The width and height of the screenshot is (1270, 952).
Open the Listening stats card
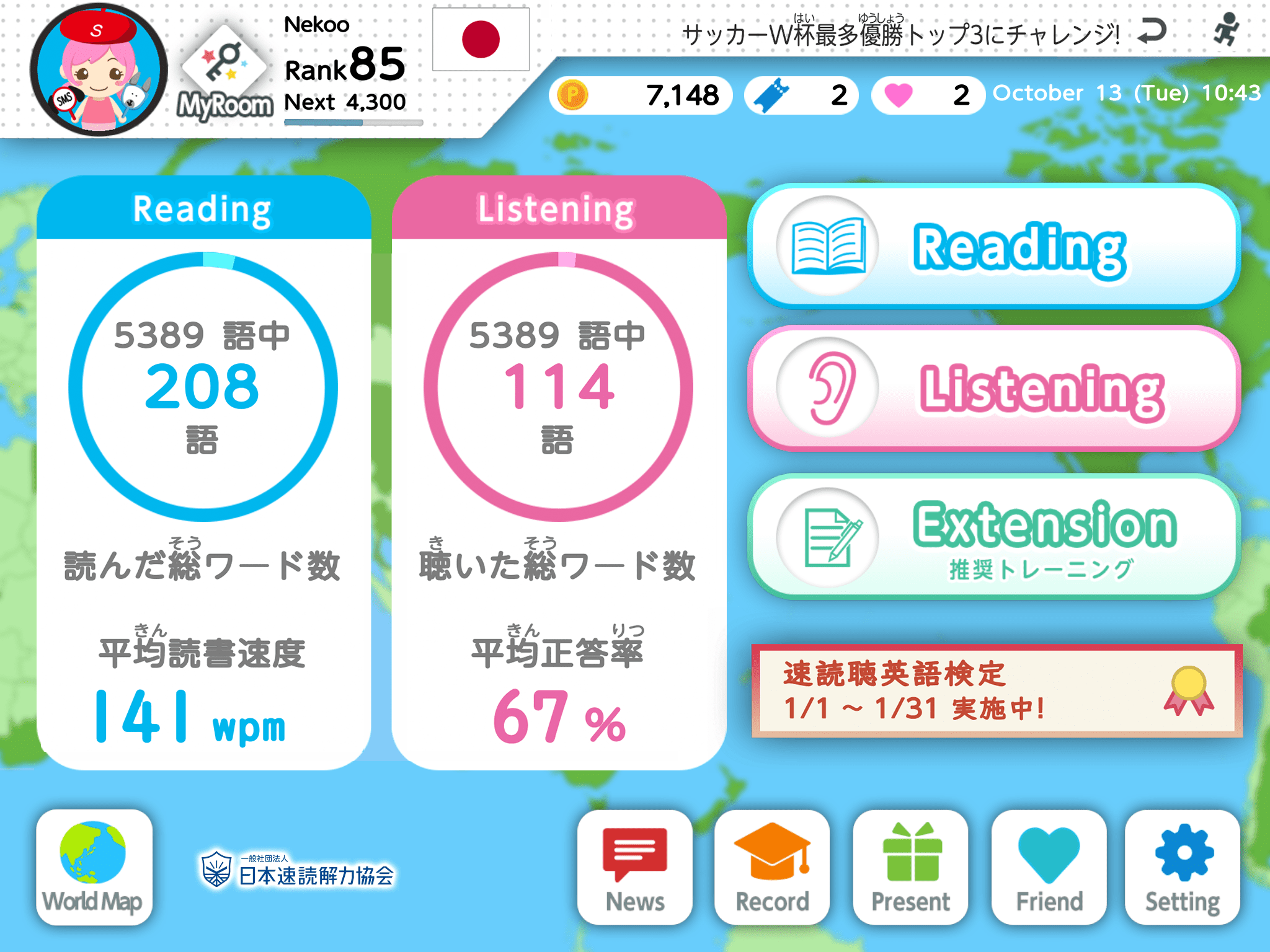click(558, 471)
